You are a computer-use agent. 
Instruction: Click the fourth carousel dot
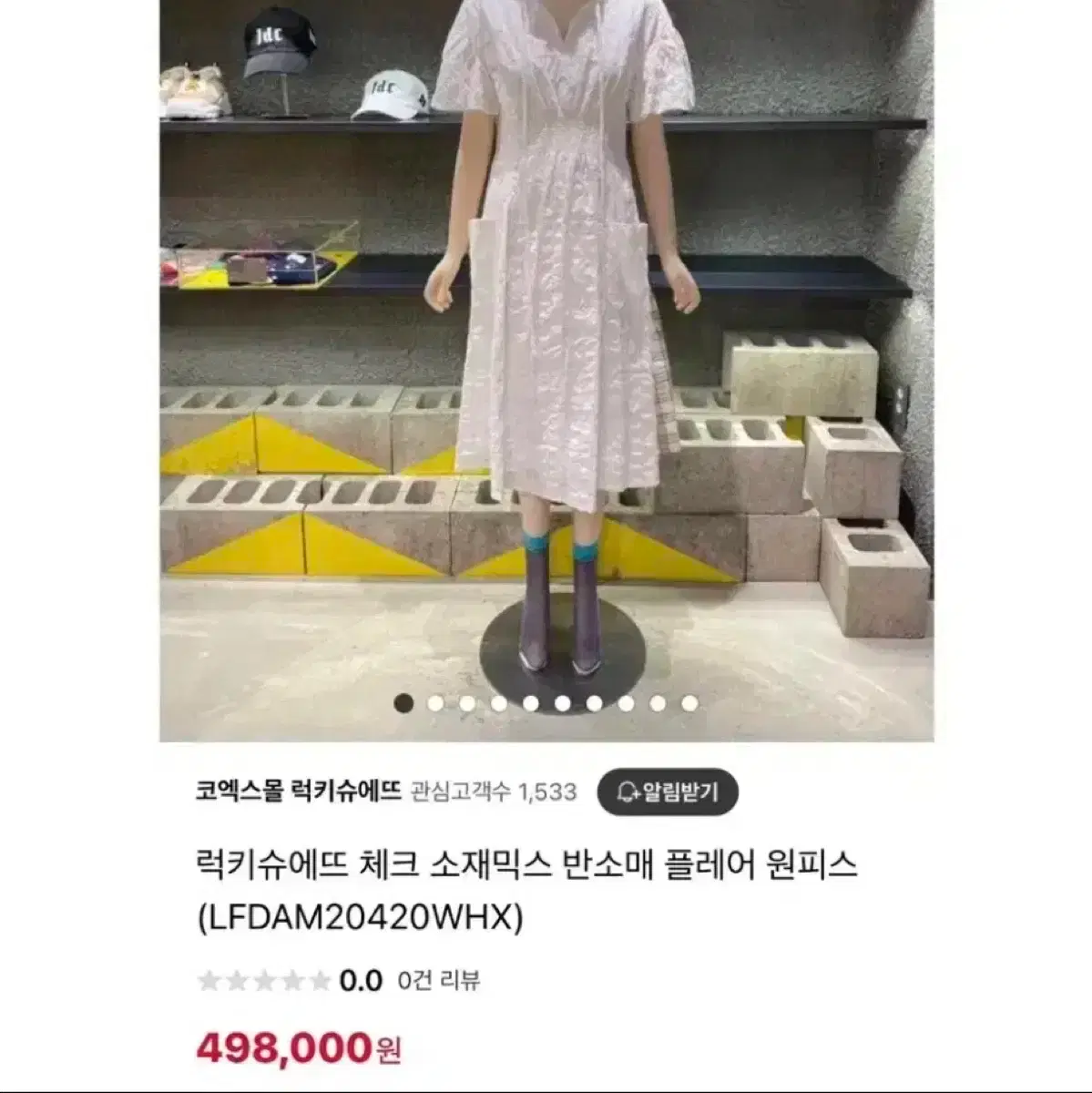(x=498, y=703)
